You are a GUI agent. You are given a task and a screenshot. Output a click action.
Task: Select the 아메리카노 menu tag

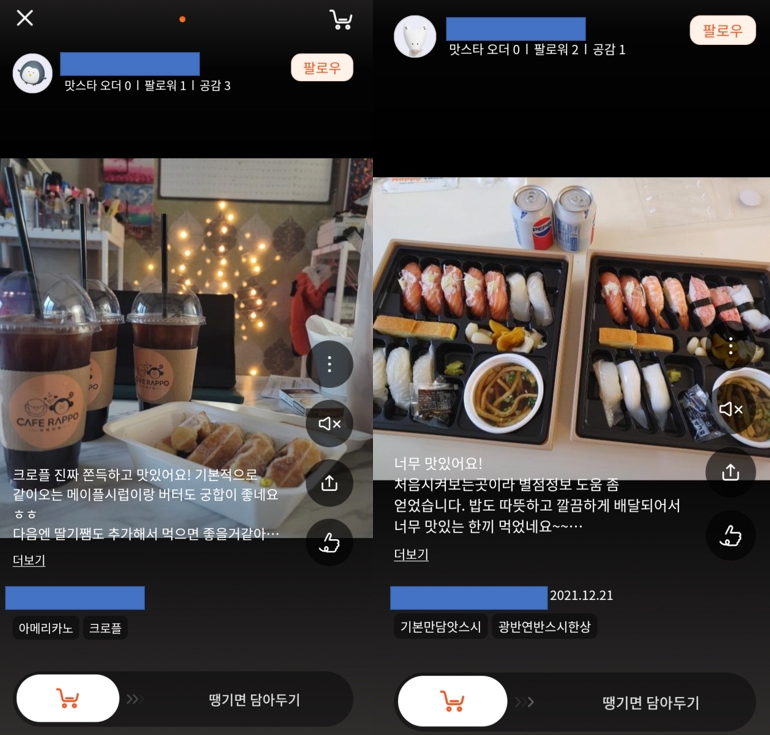(46, 628)
